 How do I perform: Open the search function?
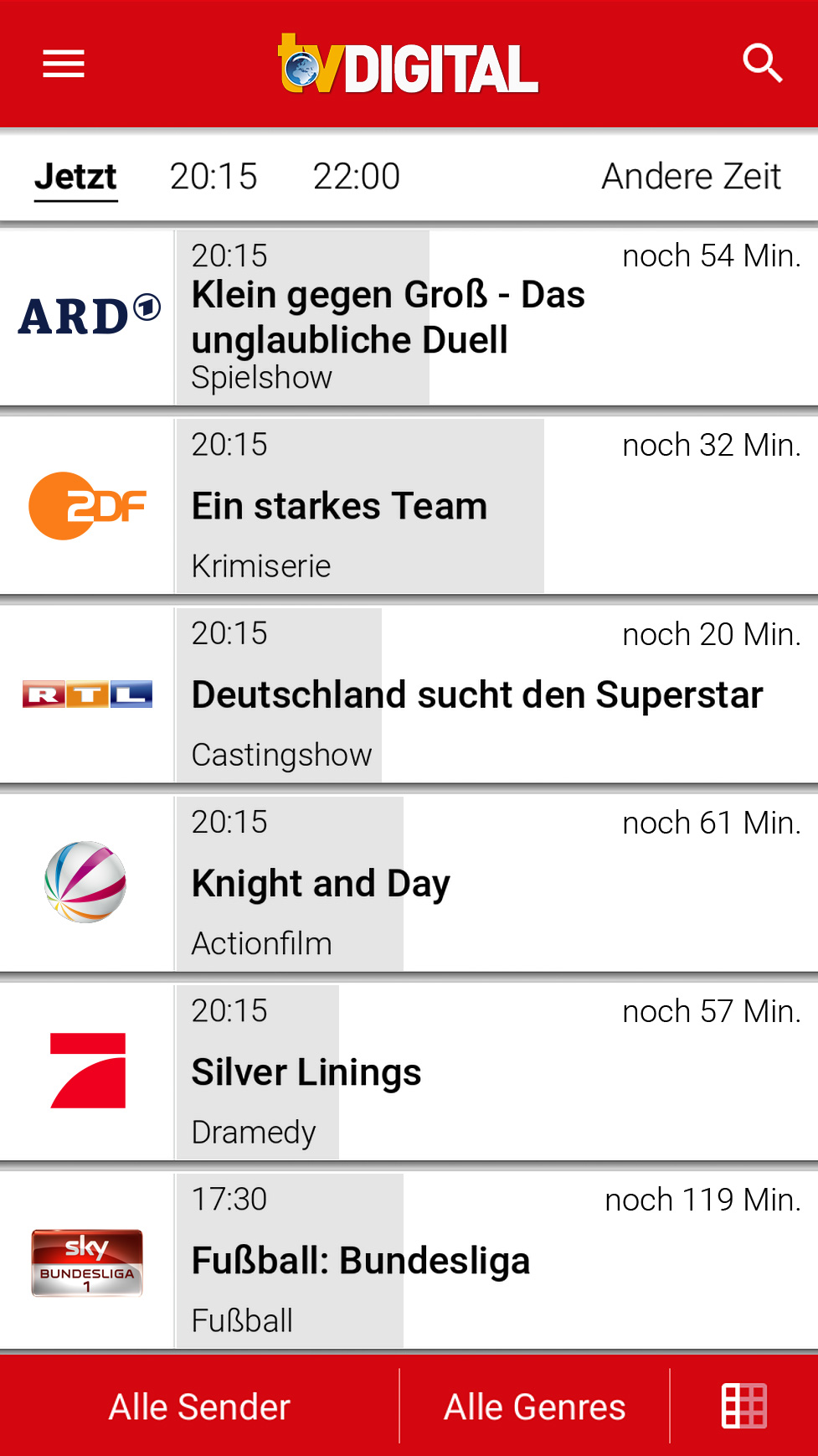click(x=763, y=65)
